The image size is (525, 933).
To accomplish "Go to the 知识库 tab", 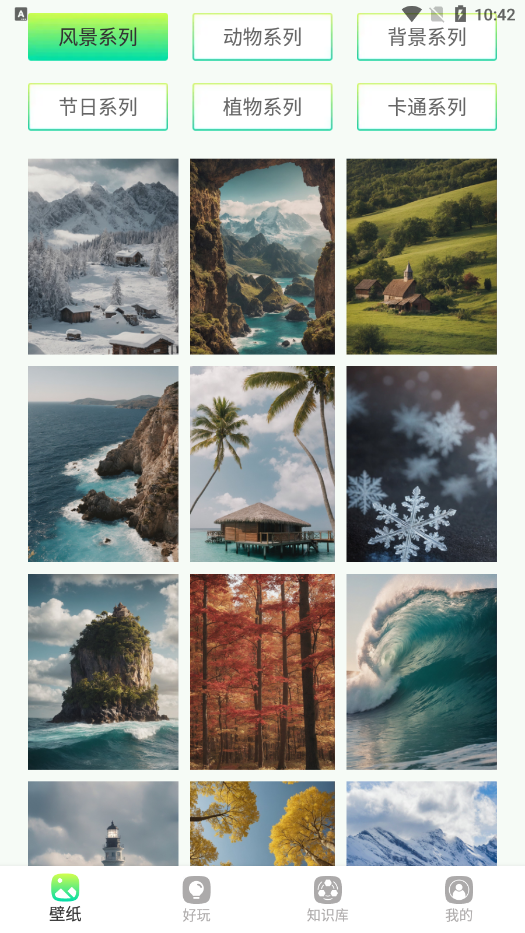I will (327, 898).
